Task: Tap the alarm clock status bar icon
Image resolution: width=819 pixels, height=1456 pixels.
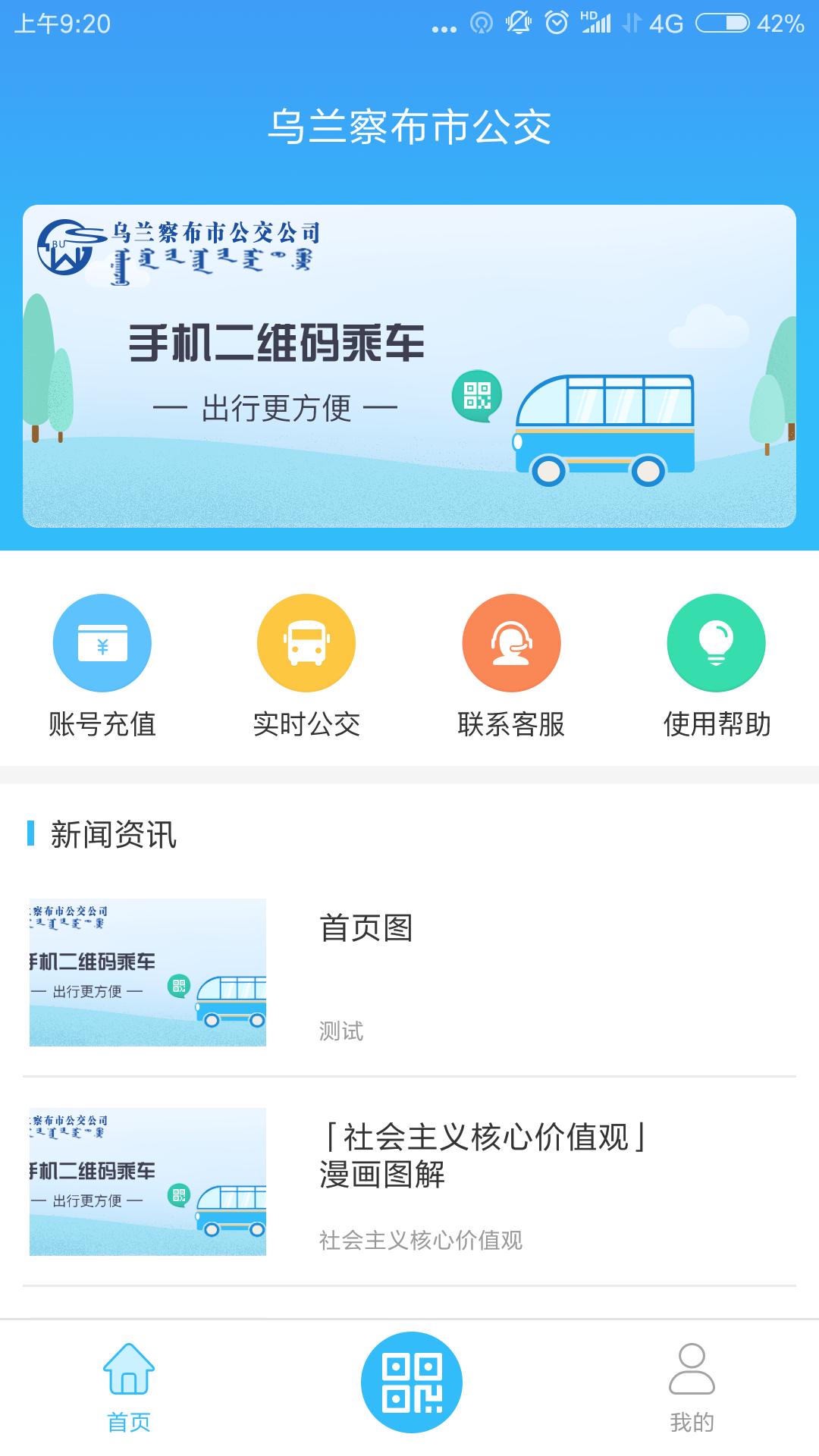Action: pos(554,23)
